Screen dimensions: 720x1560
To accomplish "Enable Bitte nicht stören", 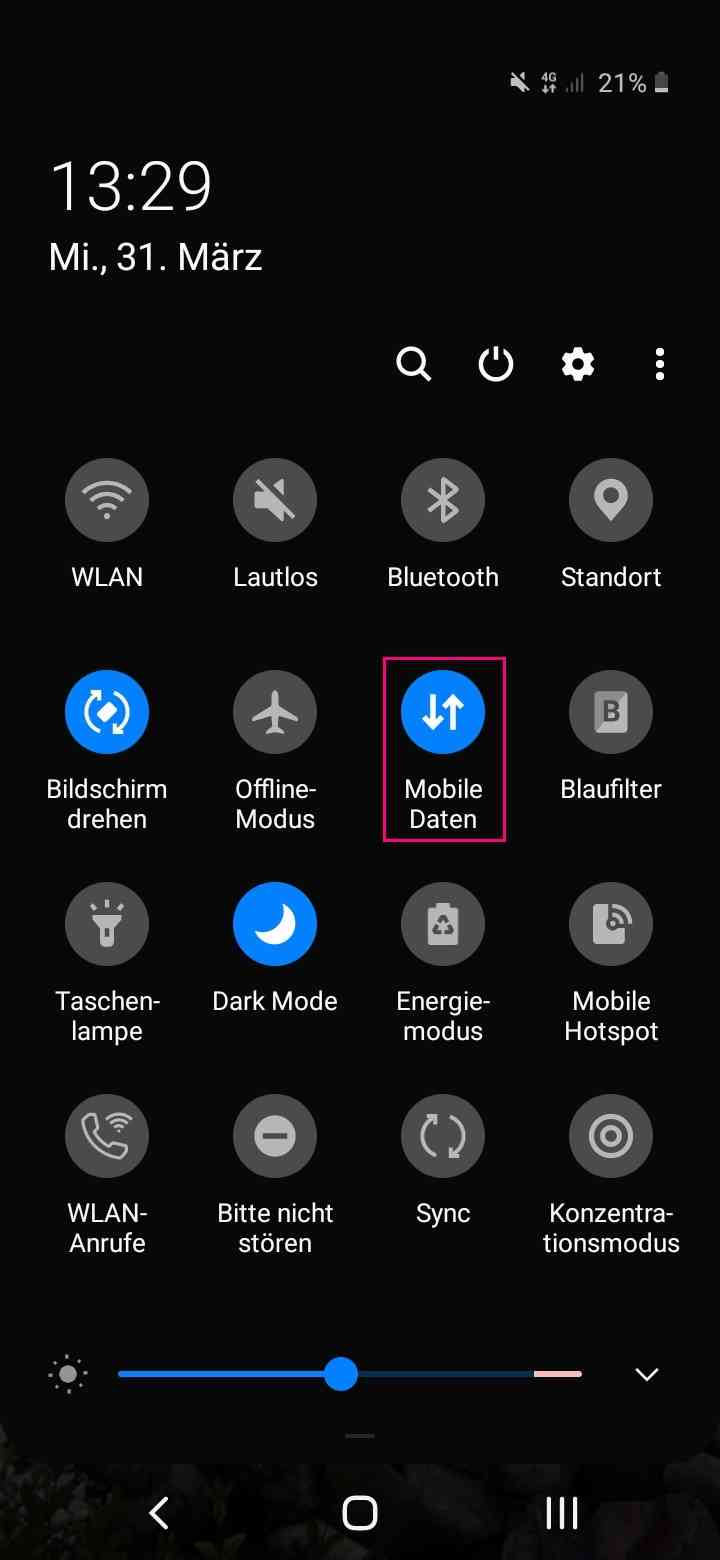I will pos(275,1136).
